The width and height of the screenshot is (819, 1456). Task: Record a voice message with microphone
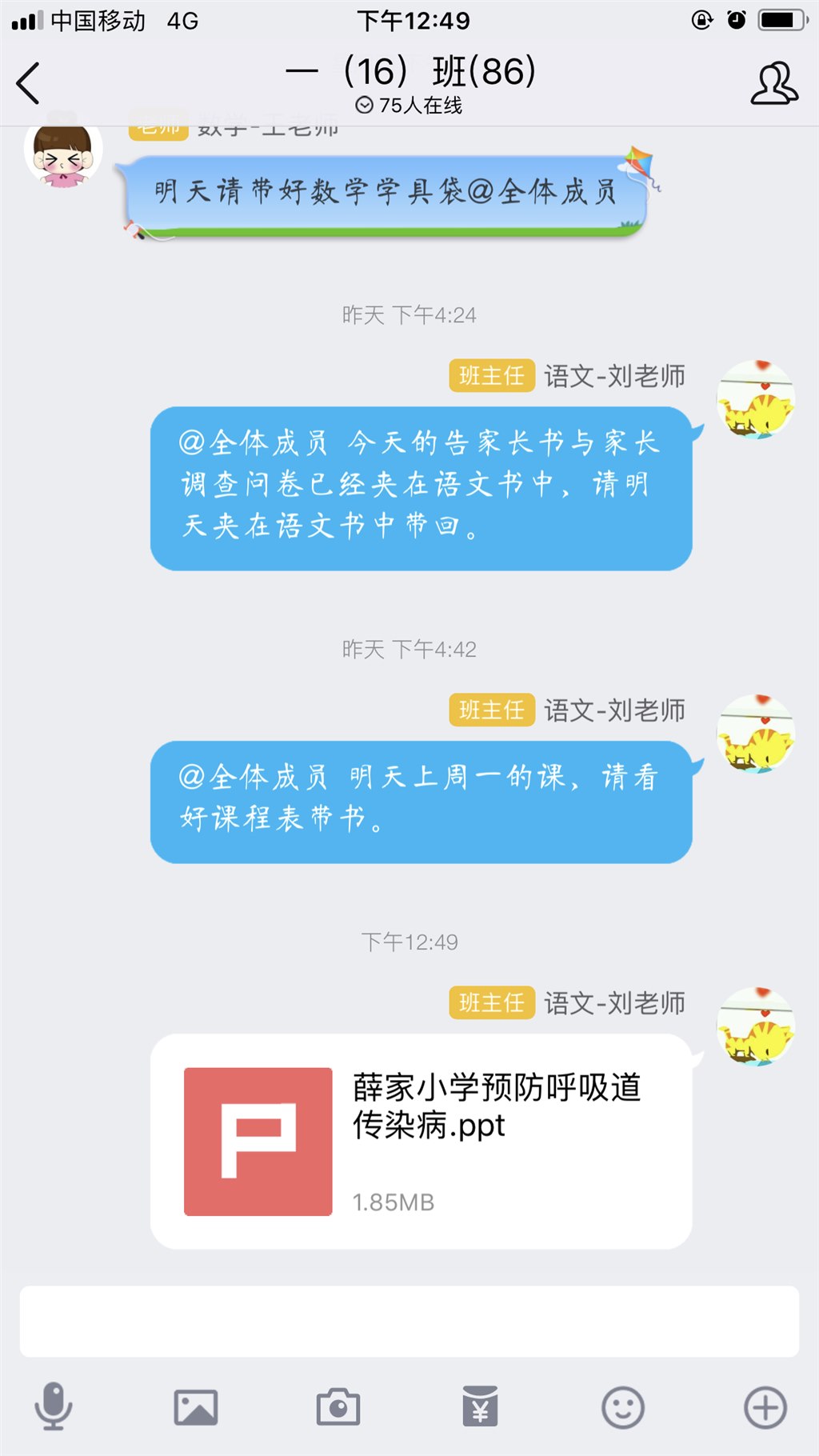coord(53,1406)
